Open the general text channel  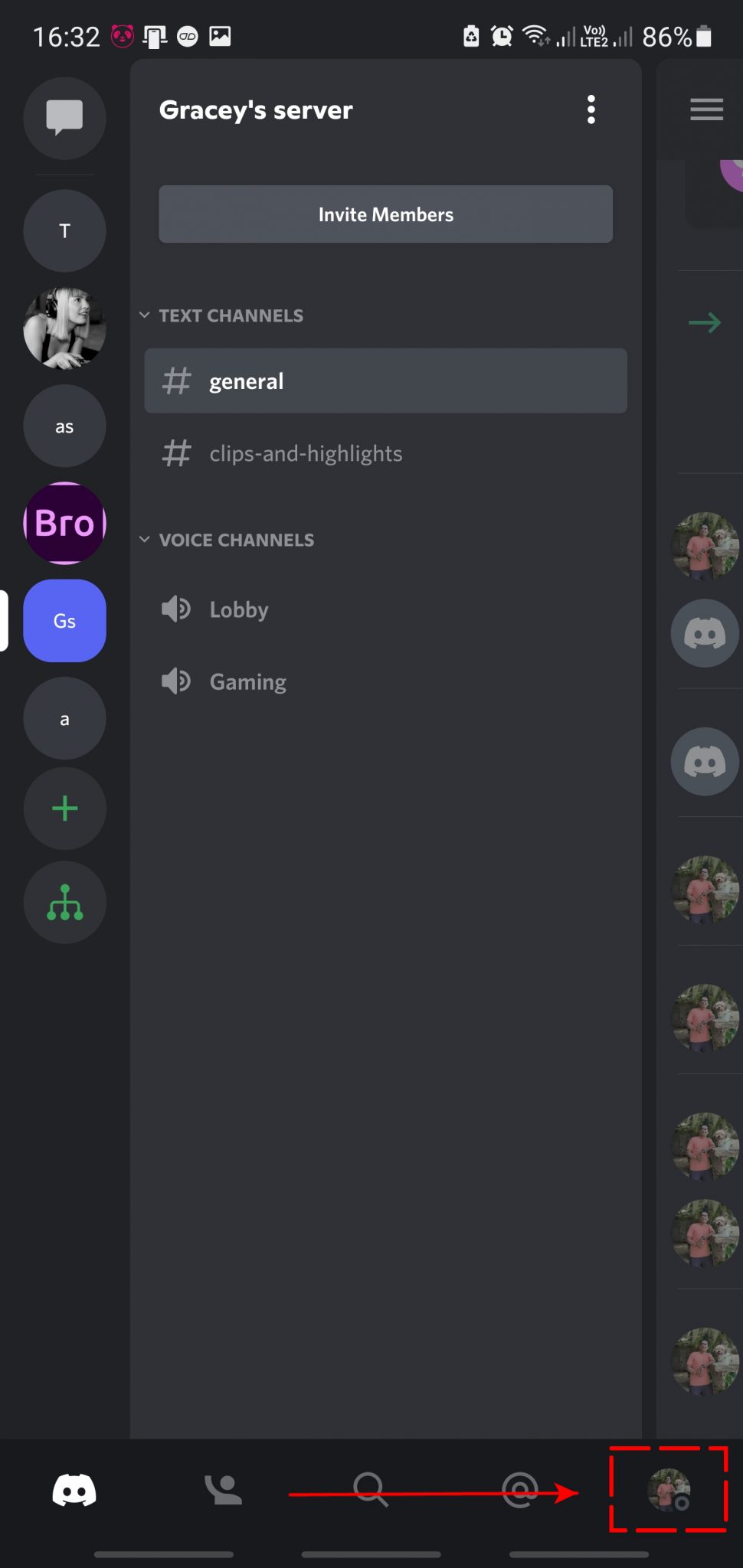385,381
